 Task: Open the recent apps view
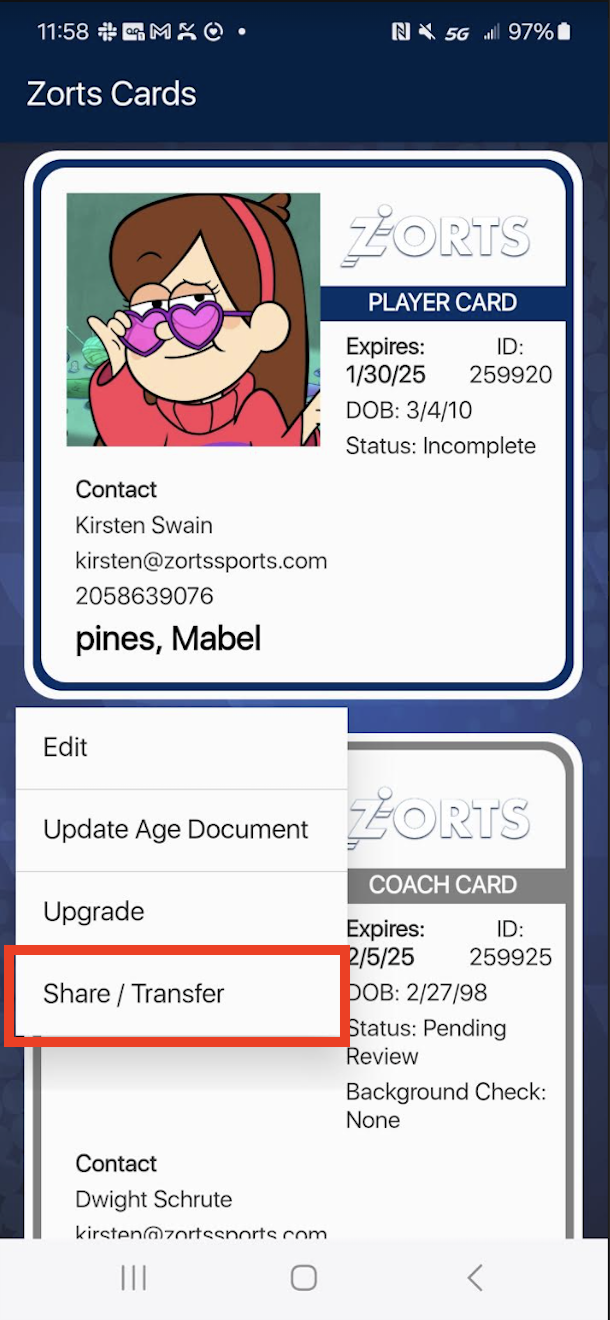(x=134, y=1277)
